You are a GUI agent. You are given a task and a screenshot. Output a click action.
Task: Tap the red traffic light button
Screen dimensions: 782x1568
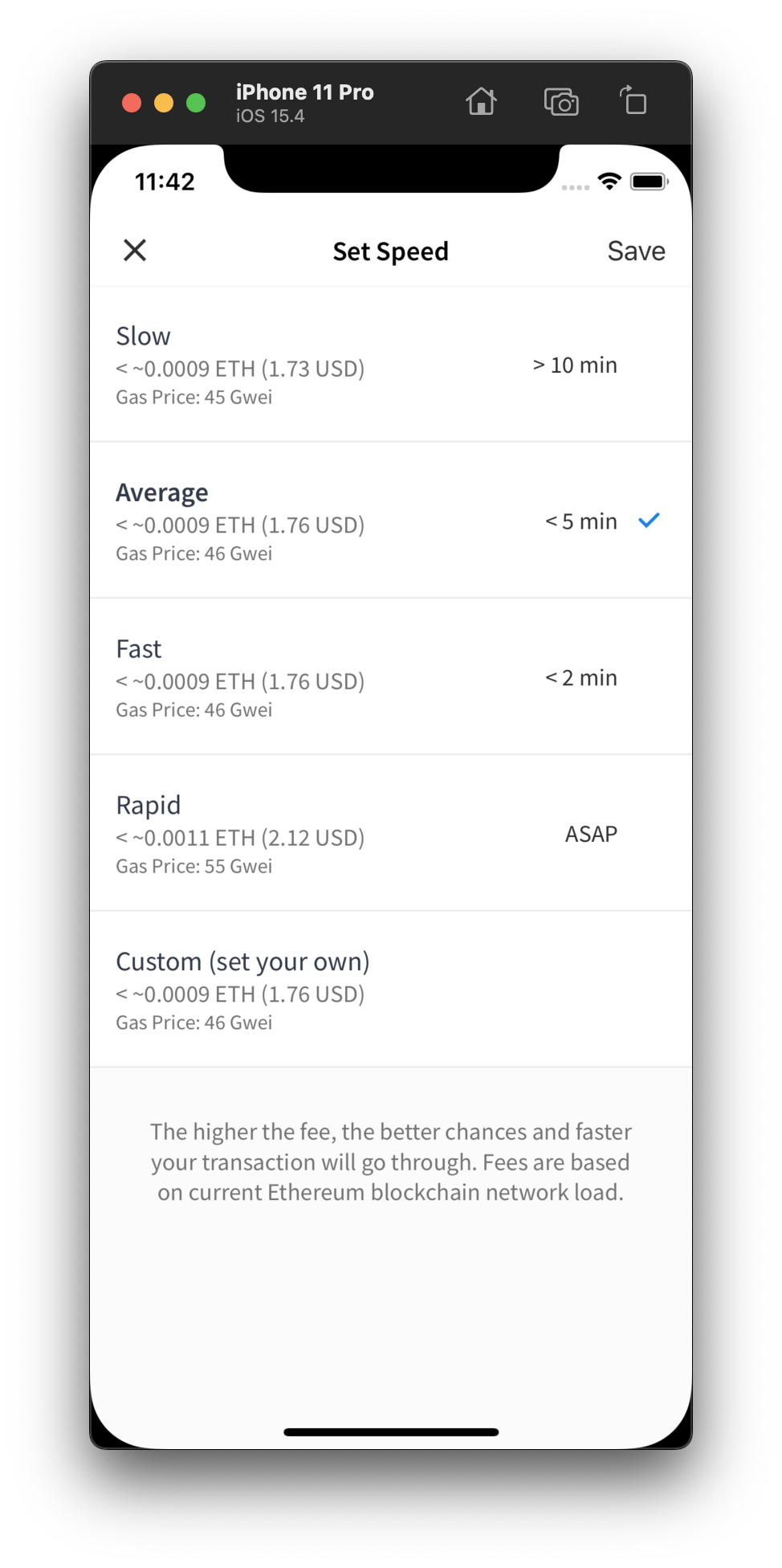pos(132,102)
